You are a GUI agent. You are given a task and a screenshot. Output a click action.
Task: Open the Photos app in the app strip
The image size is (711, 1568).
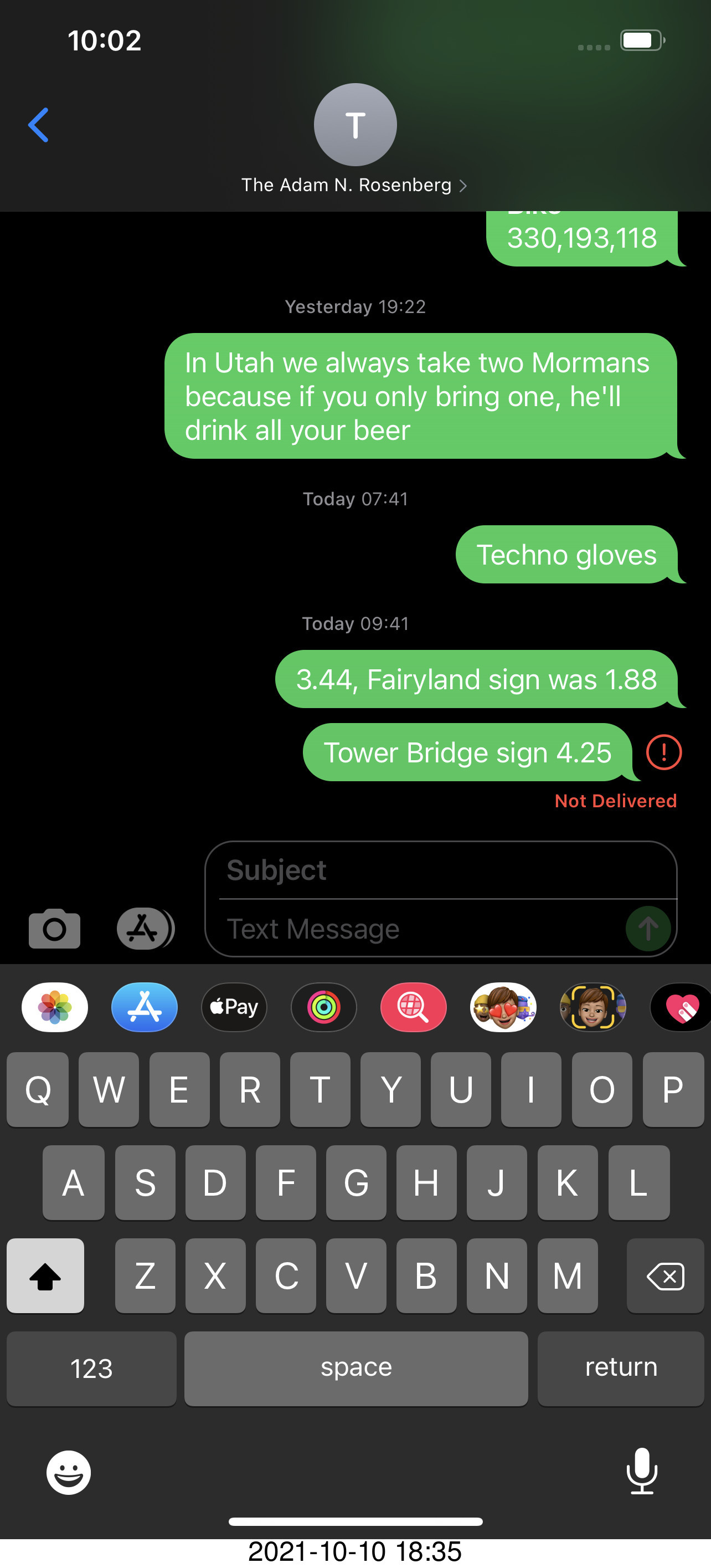pyautogui.click(x=55, y=1007)
